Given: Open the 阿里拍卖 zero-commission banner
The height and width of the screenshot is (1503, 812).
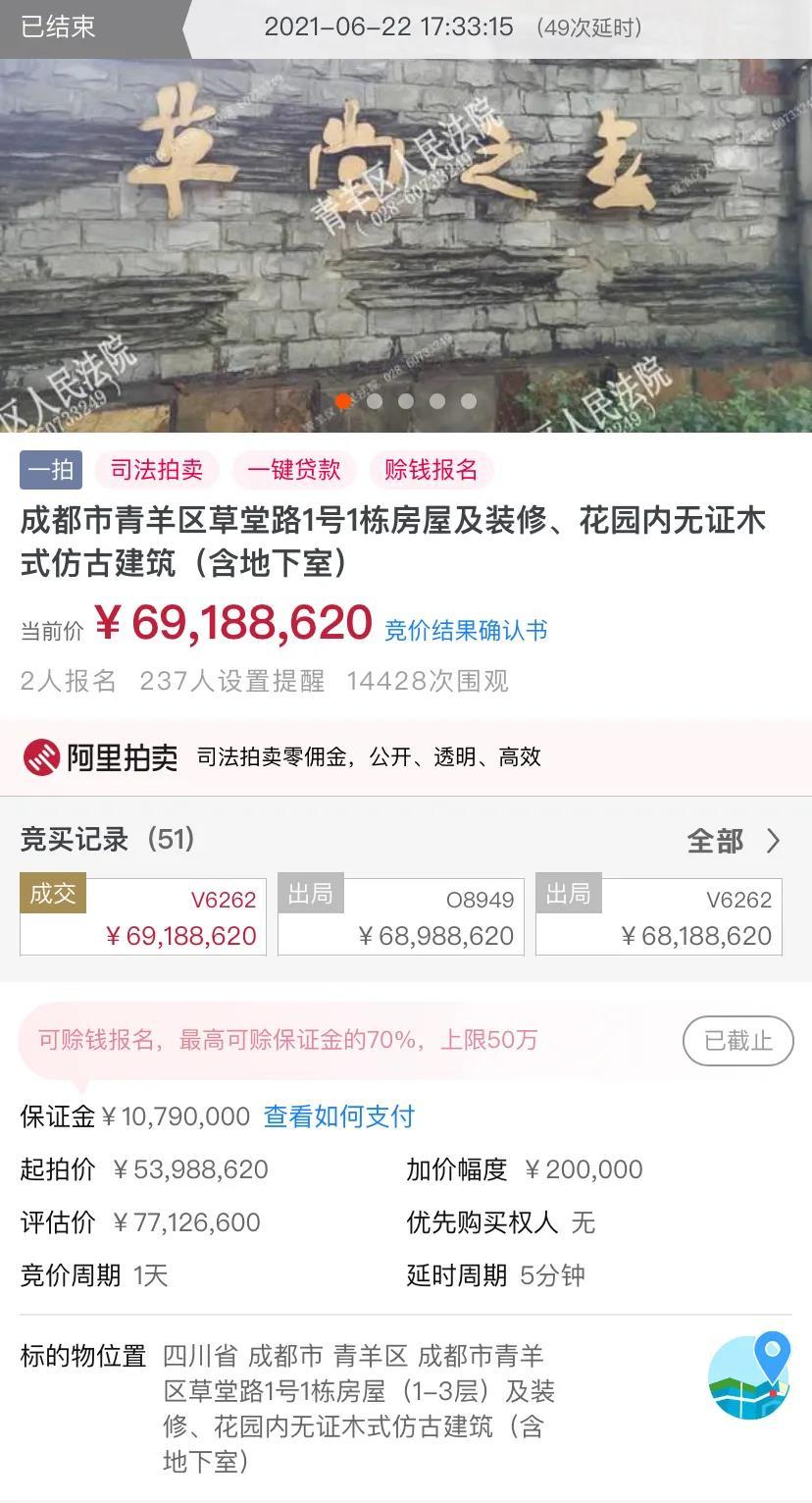Looking at the screenshot, I should pyautogui.click(x=406, y=756).
